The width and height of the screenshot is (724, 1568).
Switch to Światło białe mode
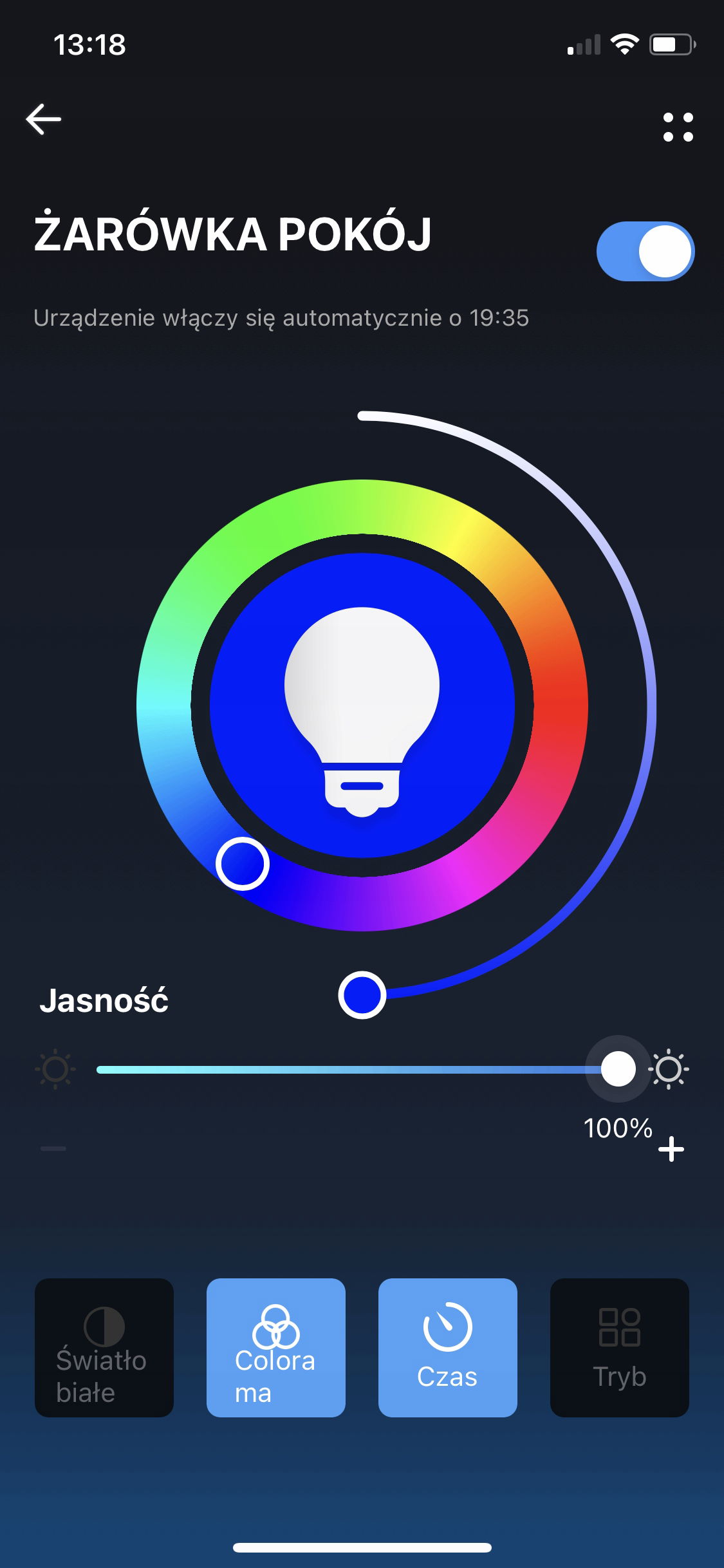(104, 1347)
